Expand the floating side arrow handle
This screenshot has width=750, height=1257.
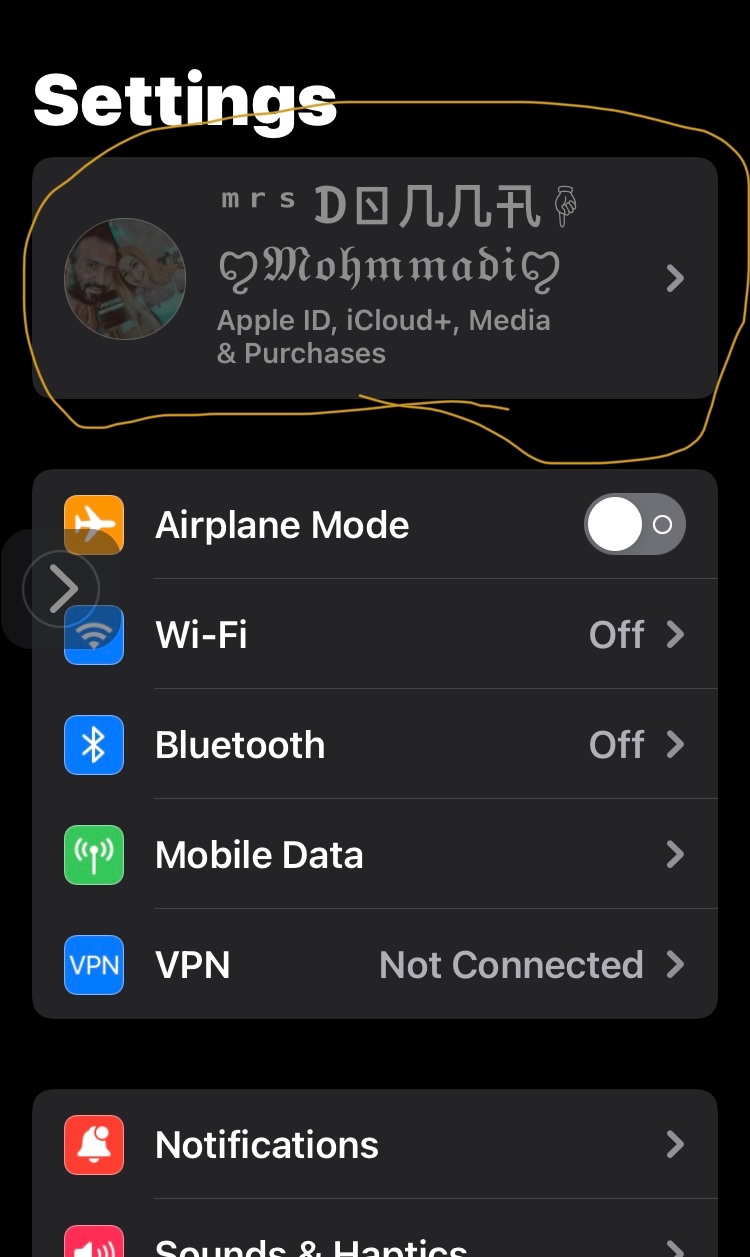(62, 589)
